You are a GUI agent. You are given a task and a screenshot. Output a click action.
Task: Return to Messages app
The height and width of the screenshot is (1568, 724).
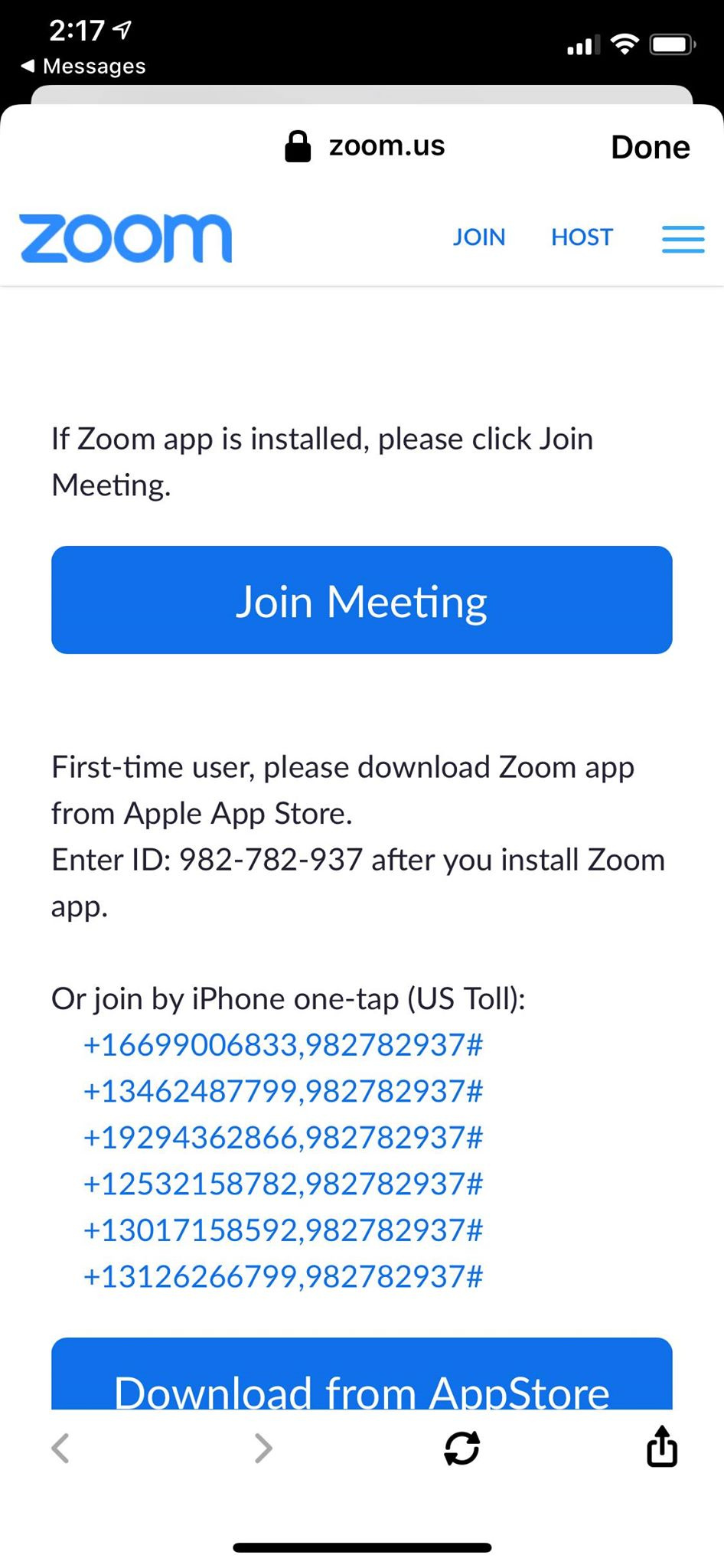[x=83, y=66]
